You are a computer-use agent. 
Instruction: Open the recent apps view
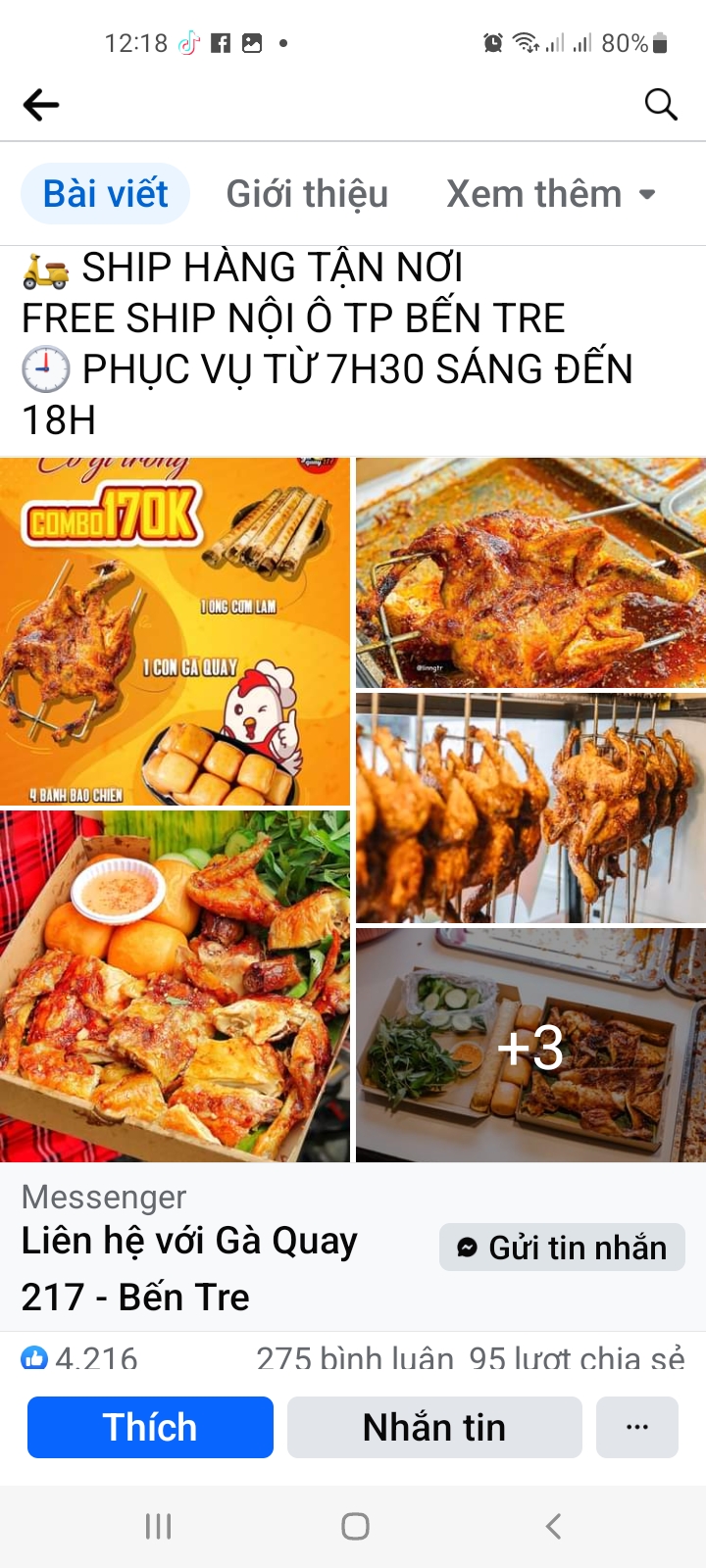(158, 1526)
